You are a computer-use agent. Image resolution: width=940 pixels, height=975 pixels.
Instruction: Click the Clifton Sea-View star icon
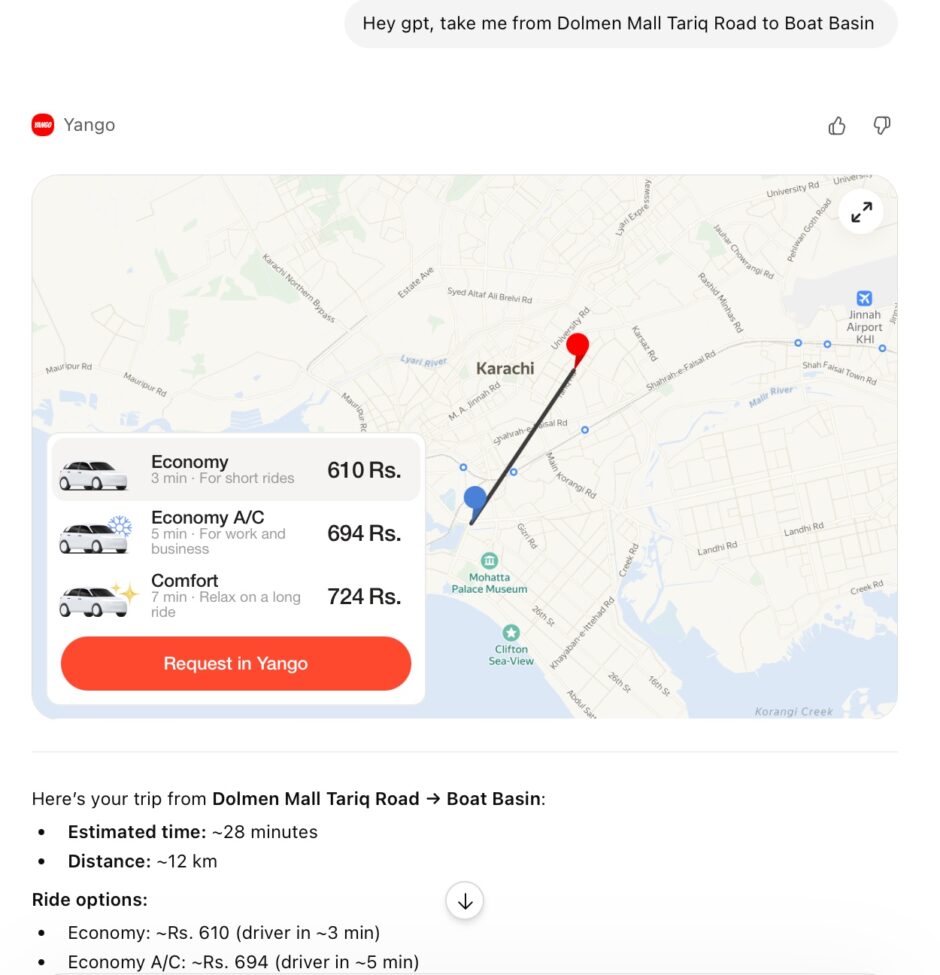pos(511,633)
